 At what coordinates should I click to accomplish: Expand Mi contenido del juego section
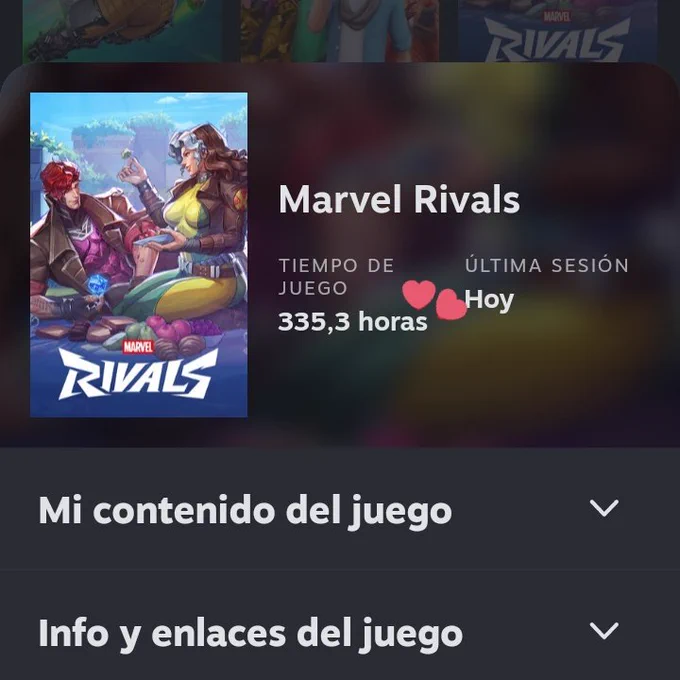(340, 509)
